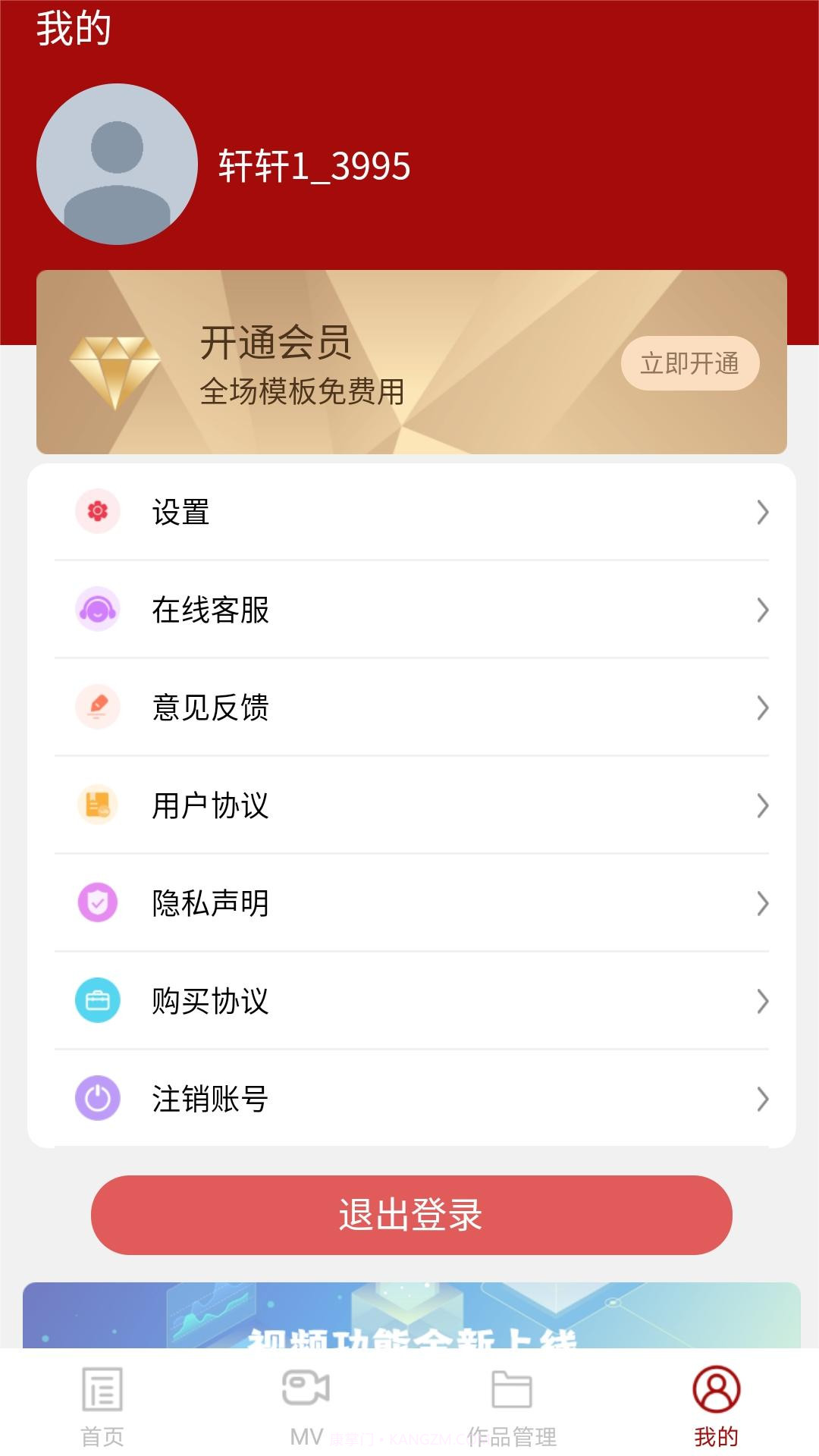This screenshot has width=819, height=1456.
Task: Select the shield icon next to 隐私声明
Action: click(98, 902)
